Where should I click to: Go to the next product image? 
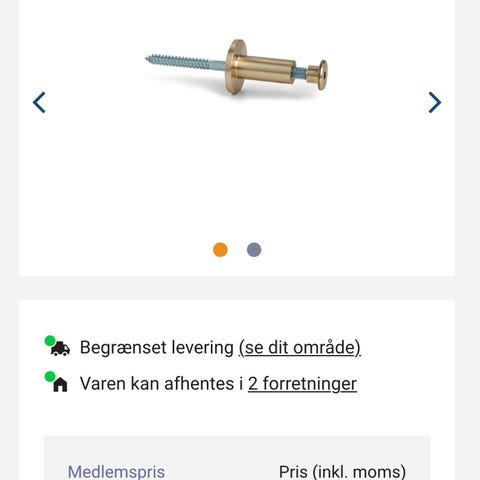[x=435, y=102]
